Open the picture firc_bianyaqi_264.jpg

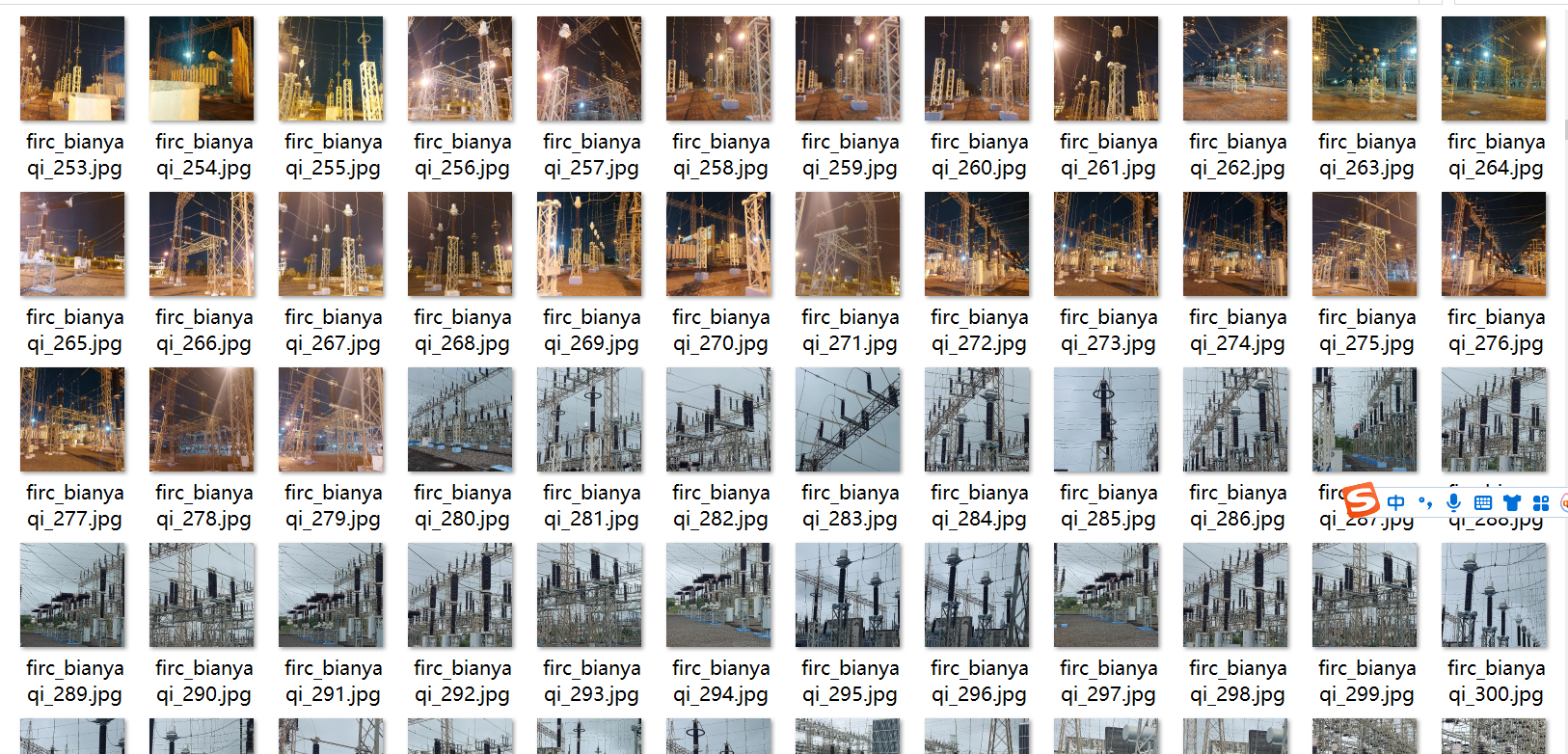click(x=1494, y=69)
